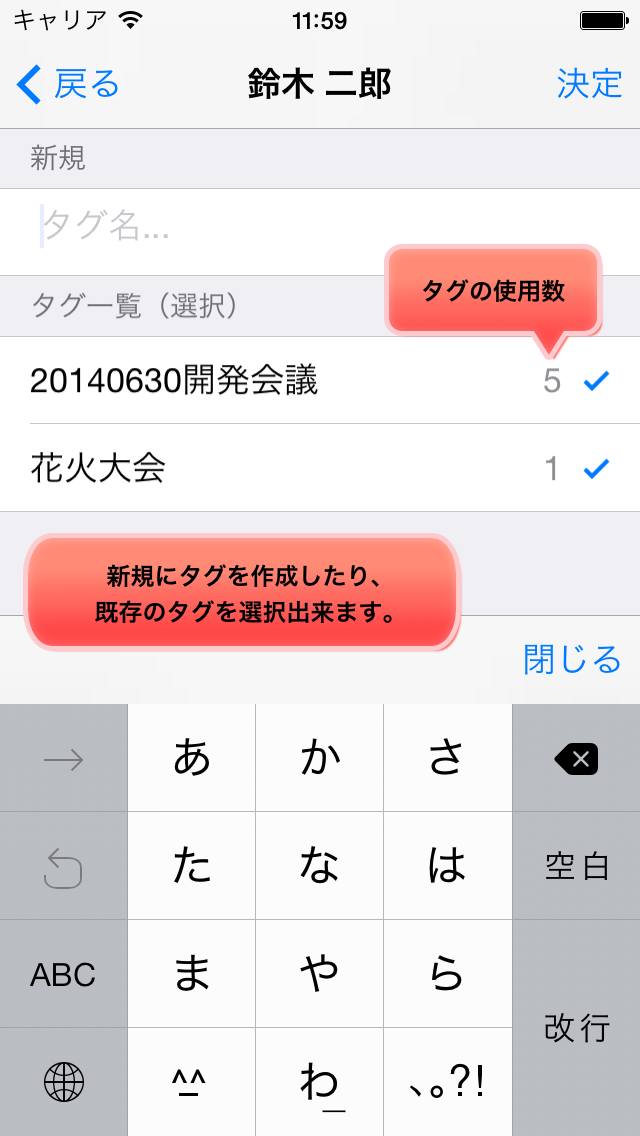Viewport: 640px width, 1136px height.
Task: Close the keyboard with 閉じる
Action: coord(572,659)
